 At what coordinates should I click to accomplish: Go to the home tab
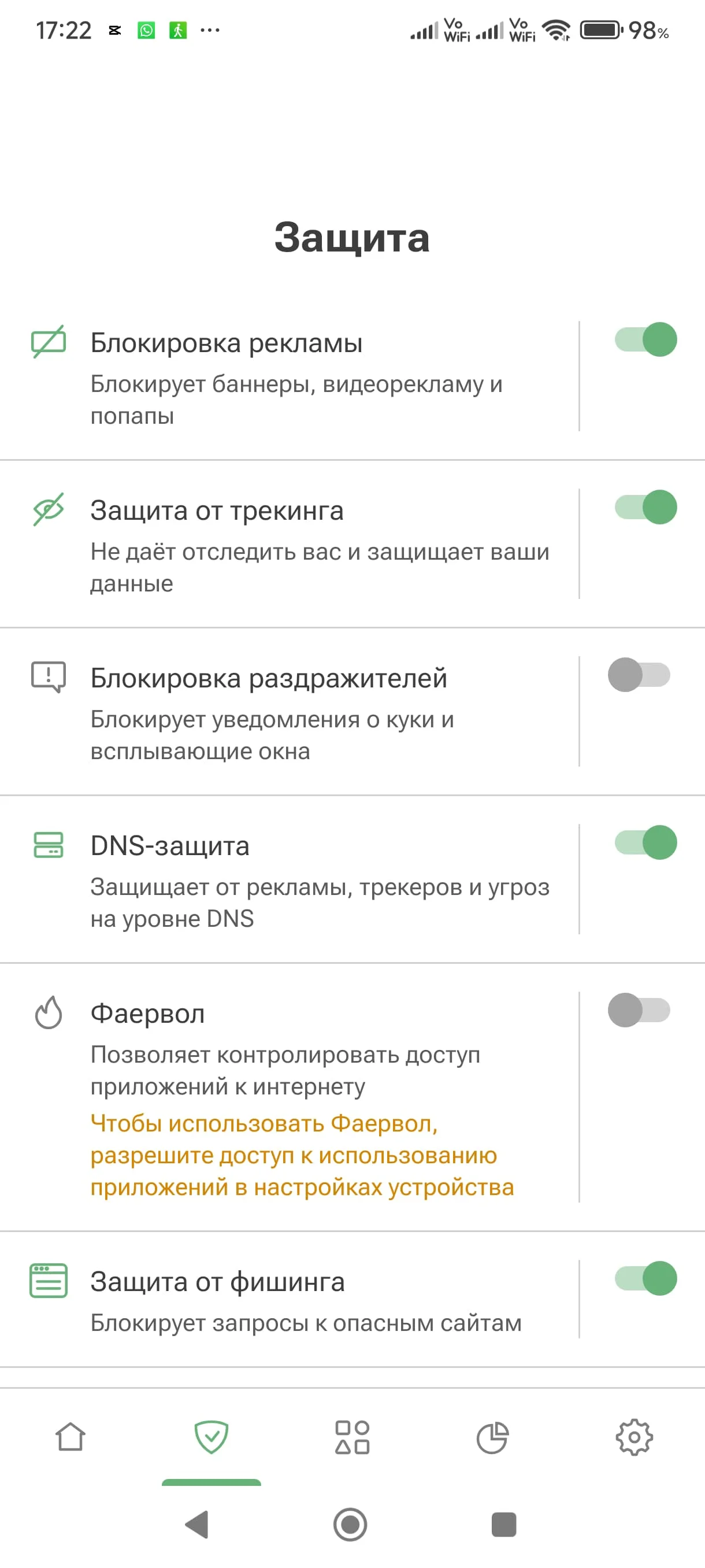70,1437
